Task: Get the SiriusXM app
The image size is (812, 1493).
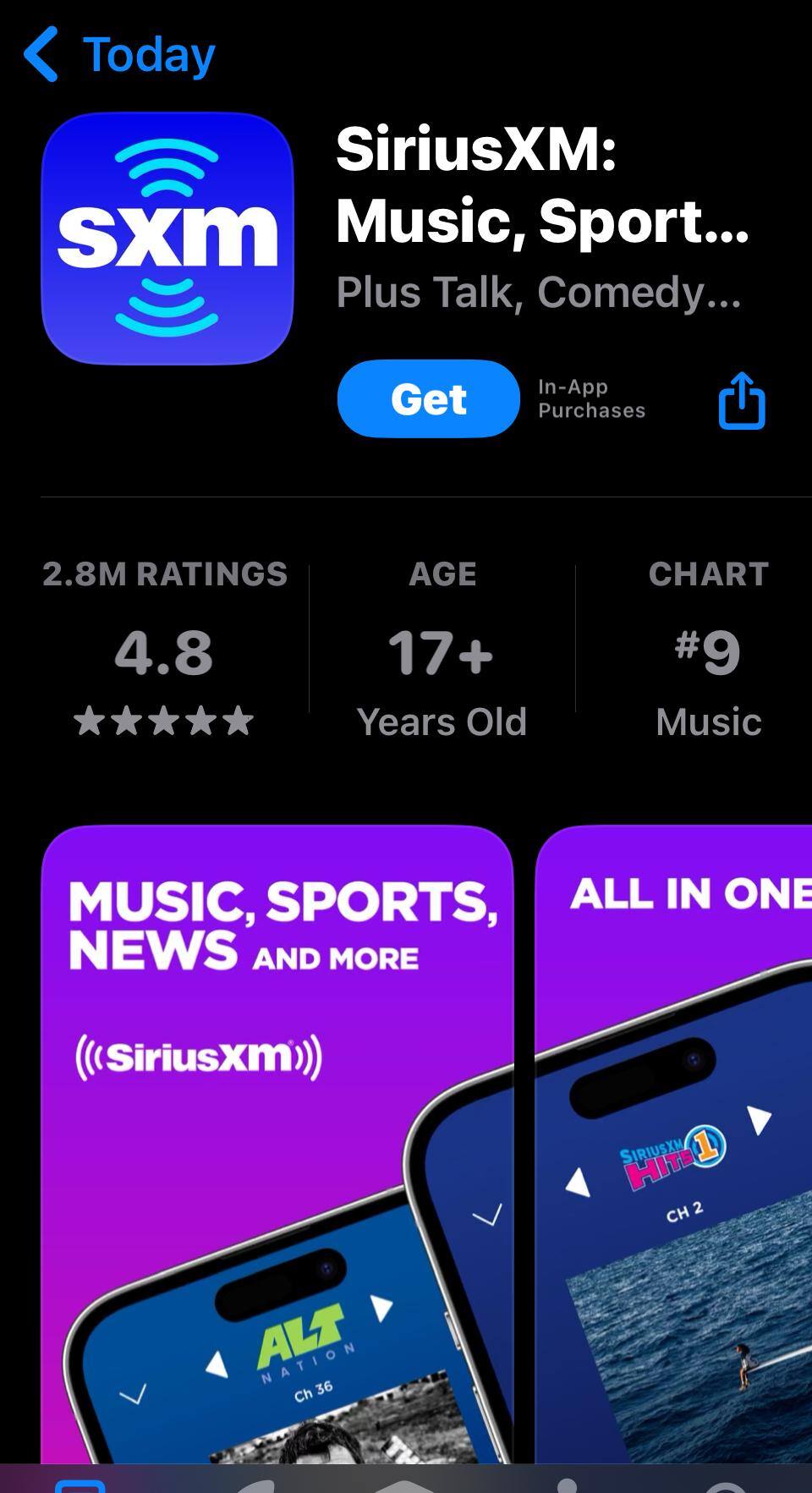Action: tap(428, 398)
